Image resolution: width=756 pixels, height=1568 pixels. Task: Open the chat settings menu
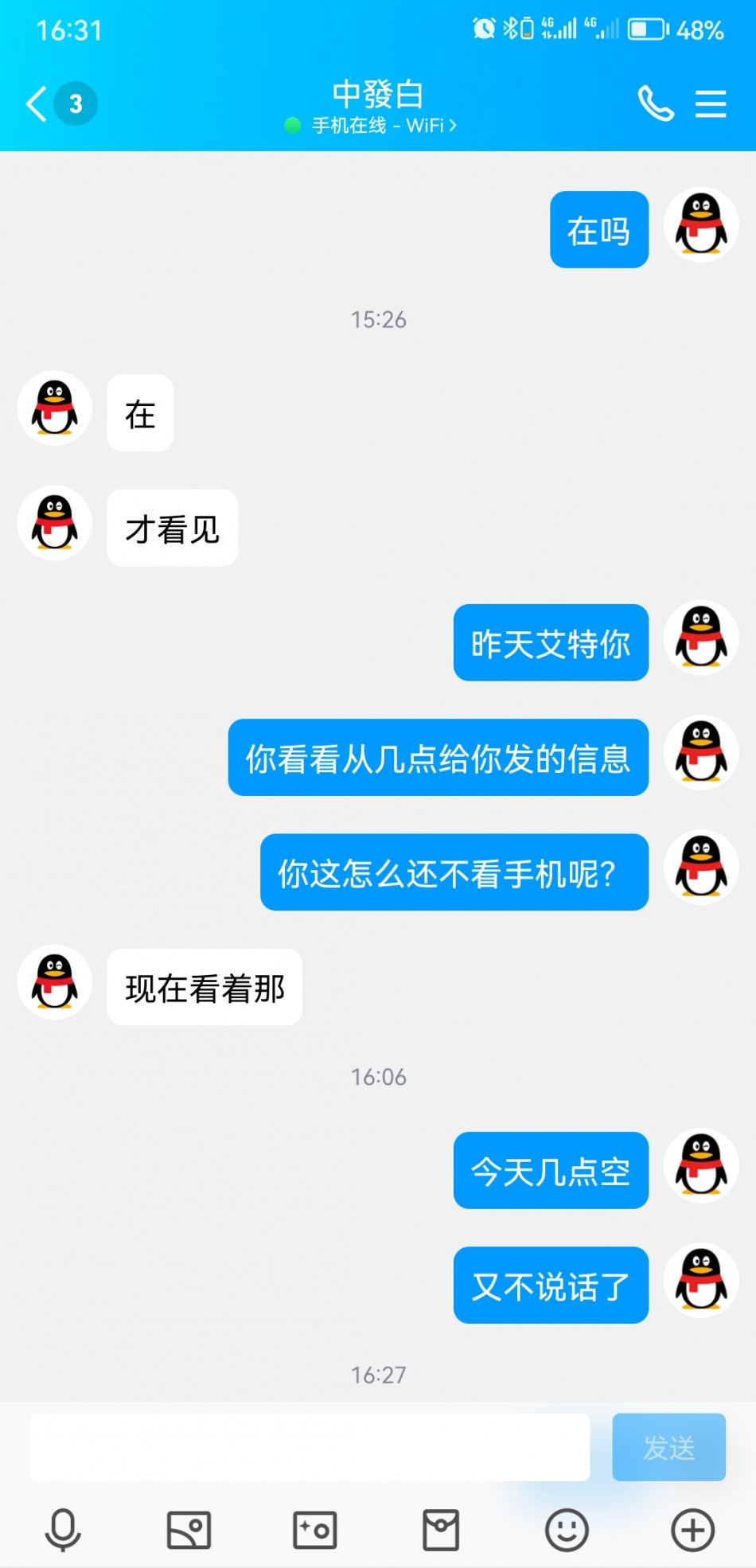(x=710, y=104)
